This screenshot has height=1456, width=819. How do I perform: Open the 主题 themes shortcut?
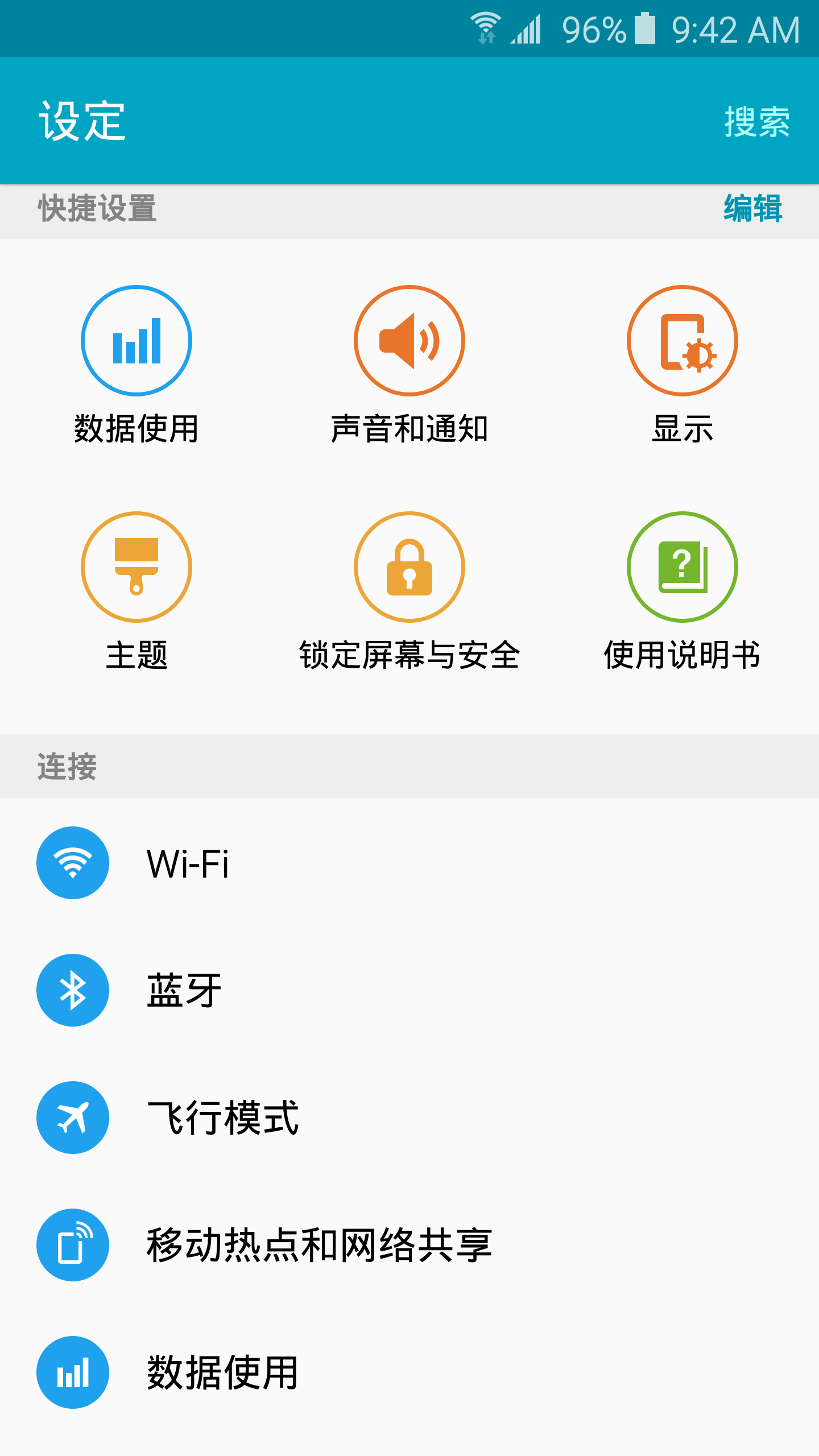136,590
